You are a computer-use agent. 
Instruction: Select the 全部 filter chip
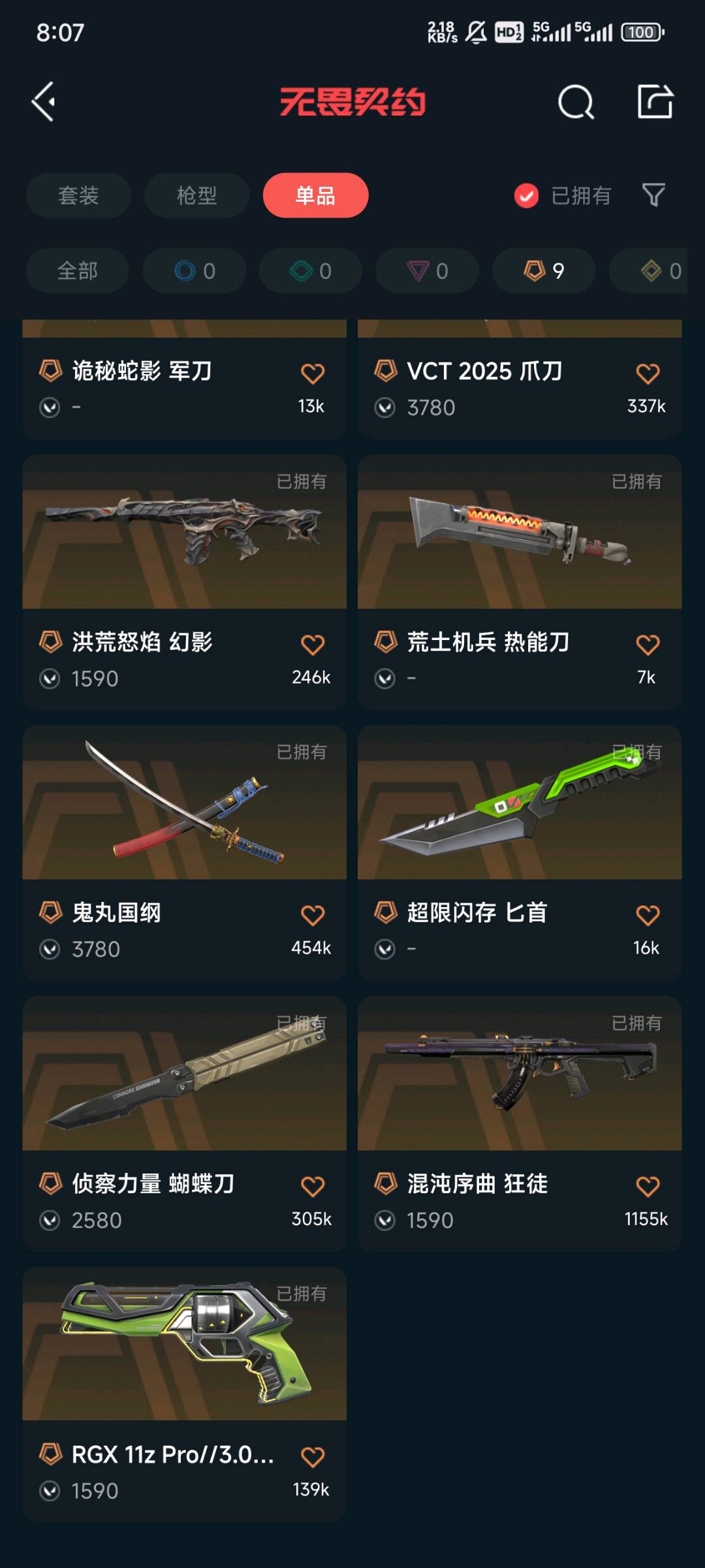77,270
